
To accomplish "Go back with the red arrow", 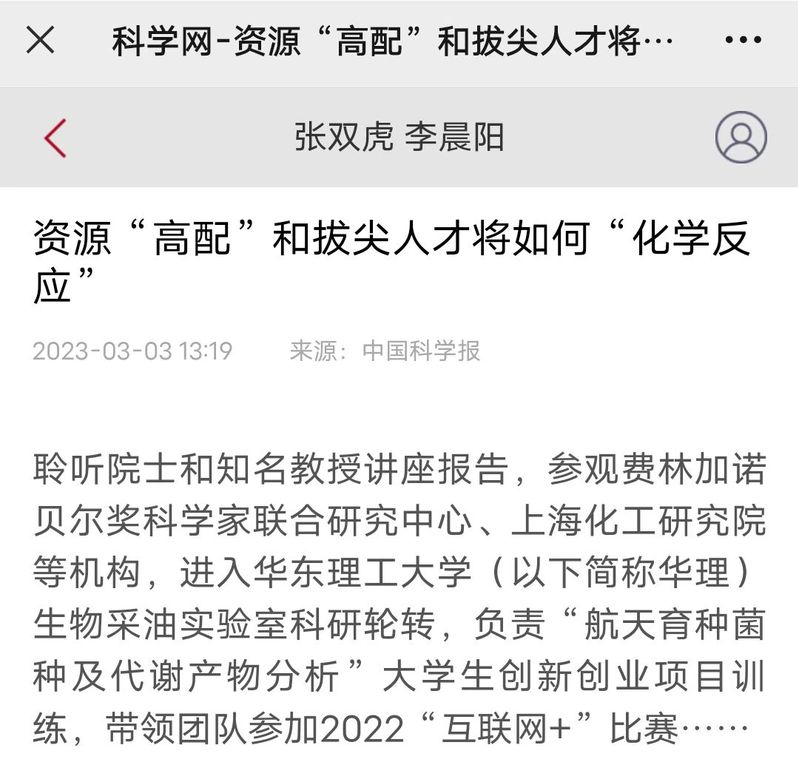I will coord(55,137).
